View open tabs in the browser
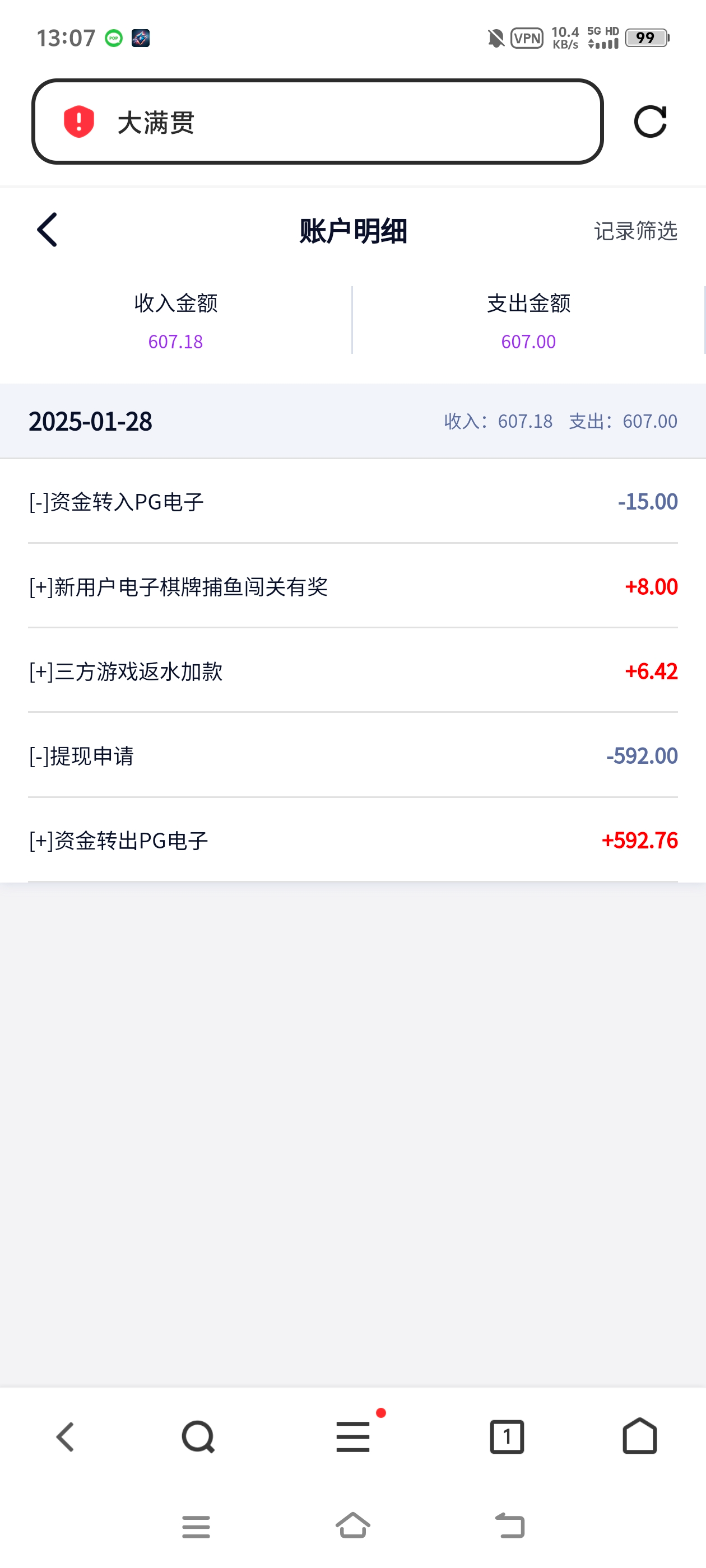The image size is (706, 1568). 507,1437
